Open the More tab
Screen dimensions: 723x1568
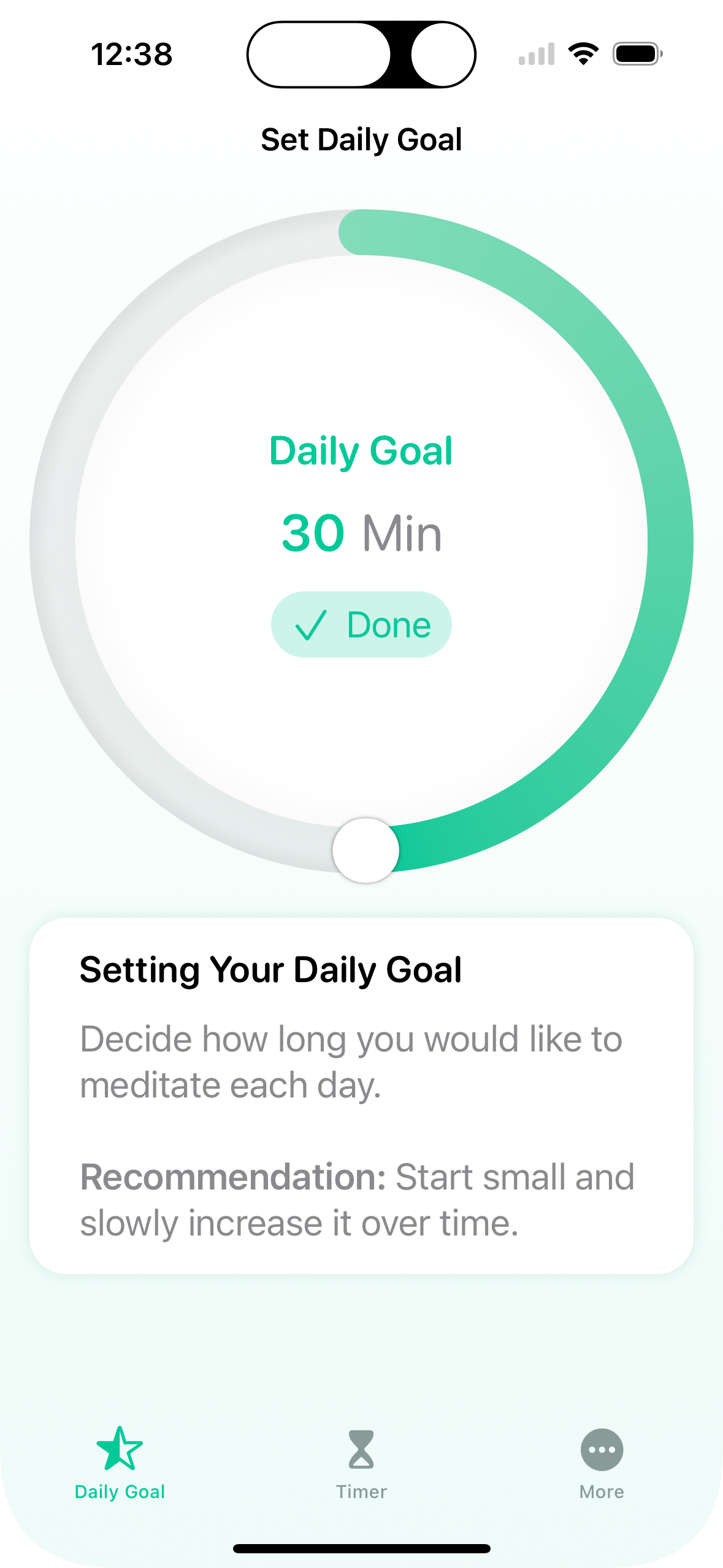point(602,1462)
